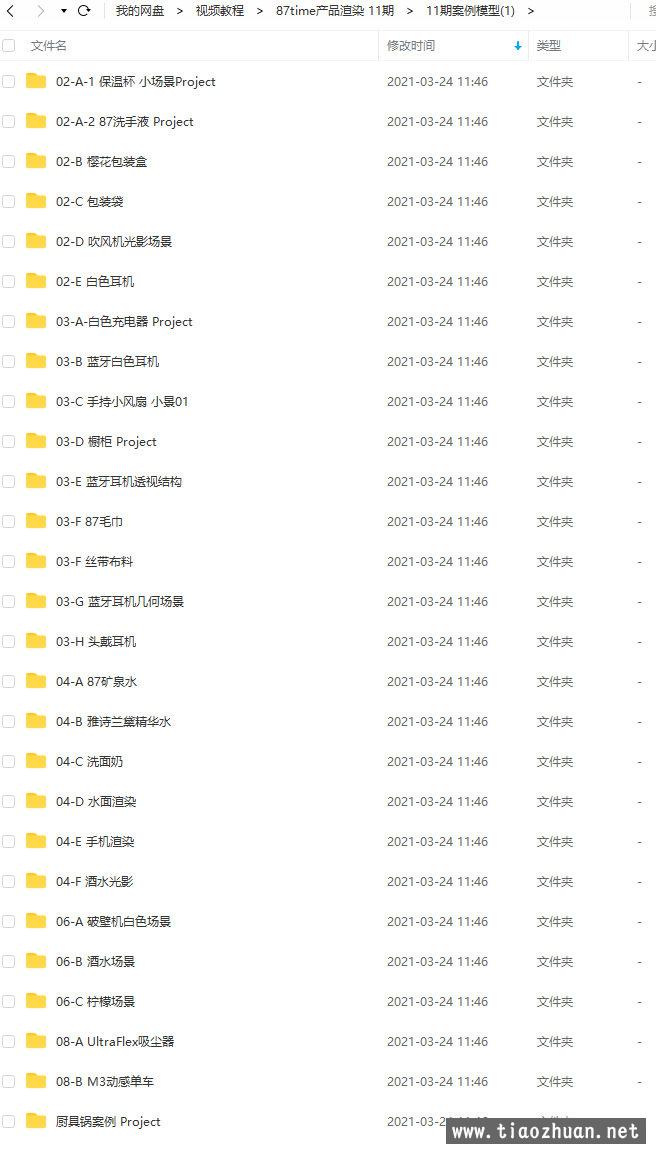Sort the list by 类型 column
656x1151 pixels.
(548, 46)
